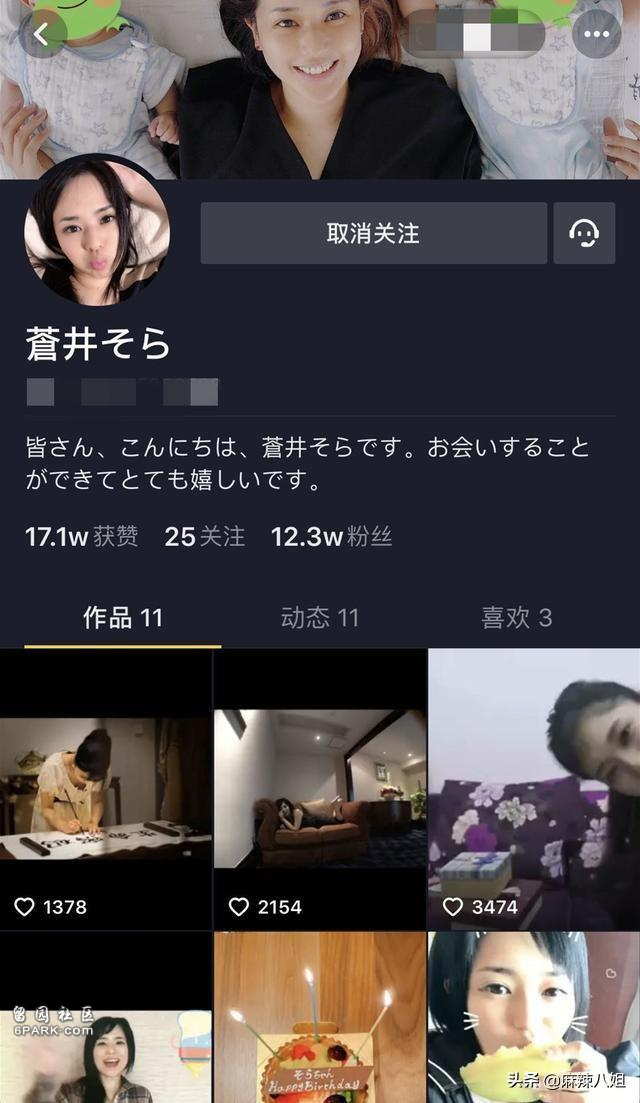Viewport: 640px width, 1103px height.
Task: Switch to the 作品 11 tab
Action: coord(122,617)
